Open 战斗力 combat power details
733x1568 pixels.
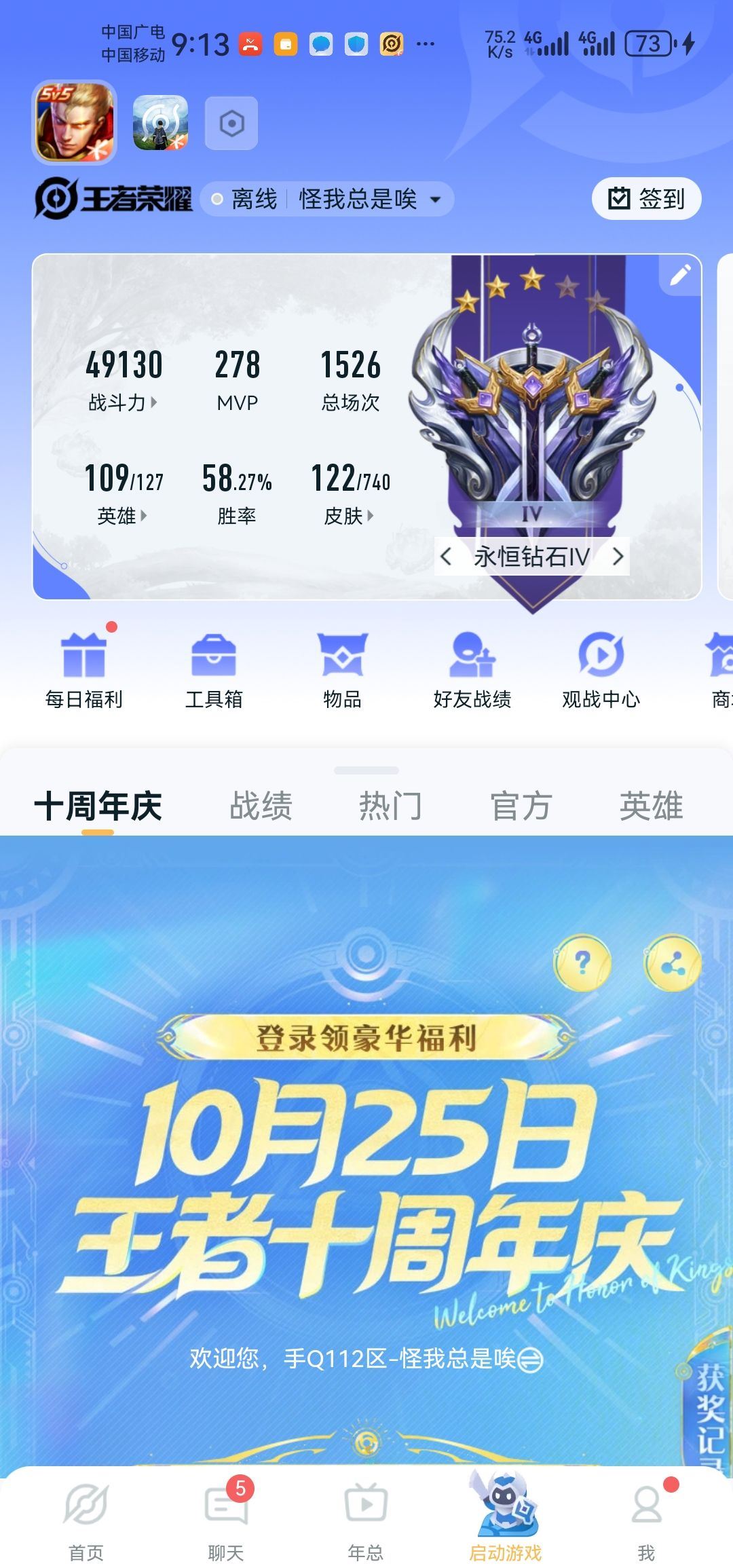point(123,403)
